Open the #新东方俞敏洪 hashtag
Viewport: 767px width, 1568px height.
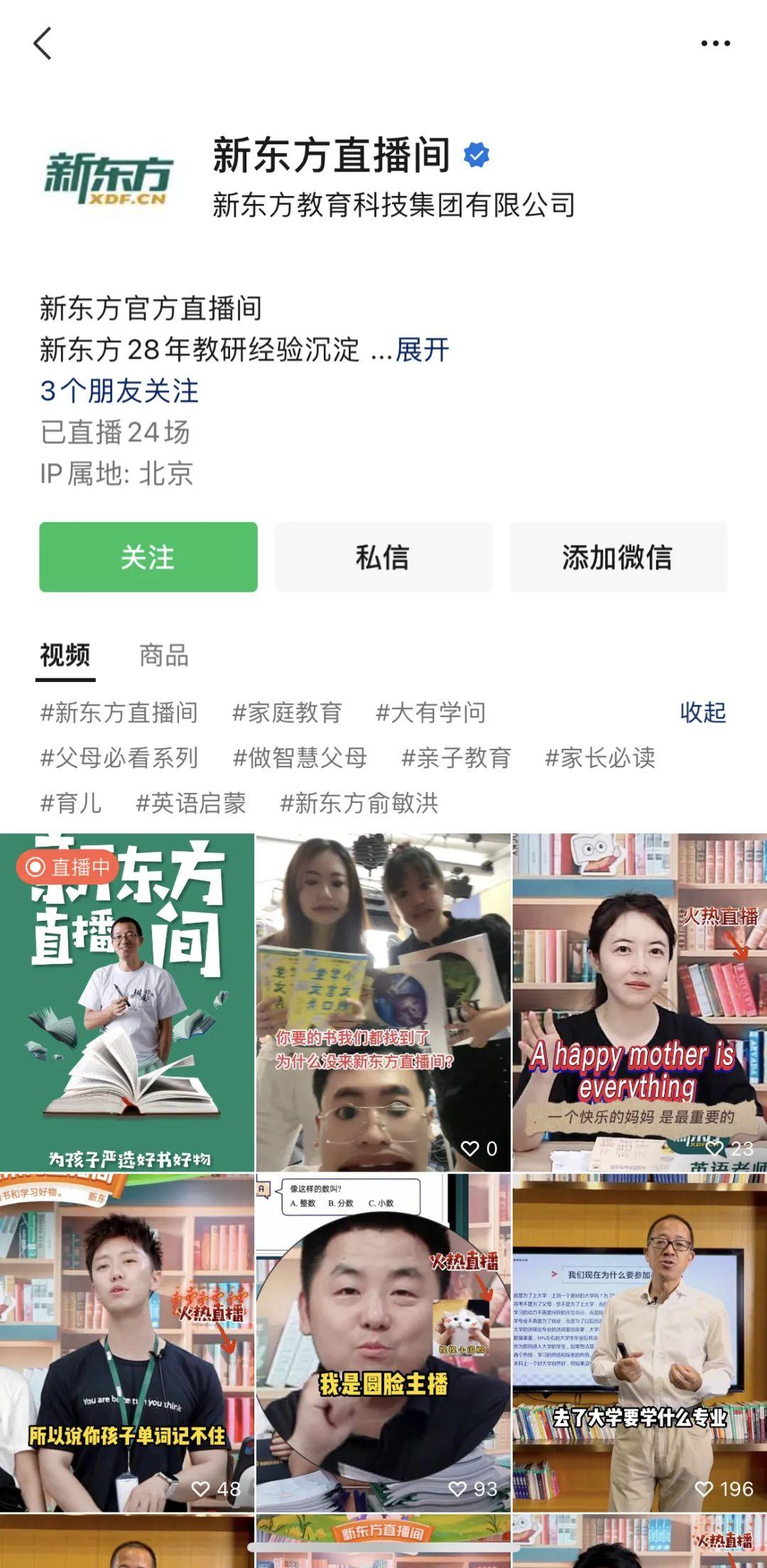tap(359, 803)
